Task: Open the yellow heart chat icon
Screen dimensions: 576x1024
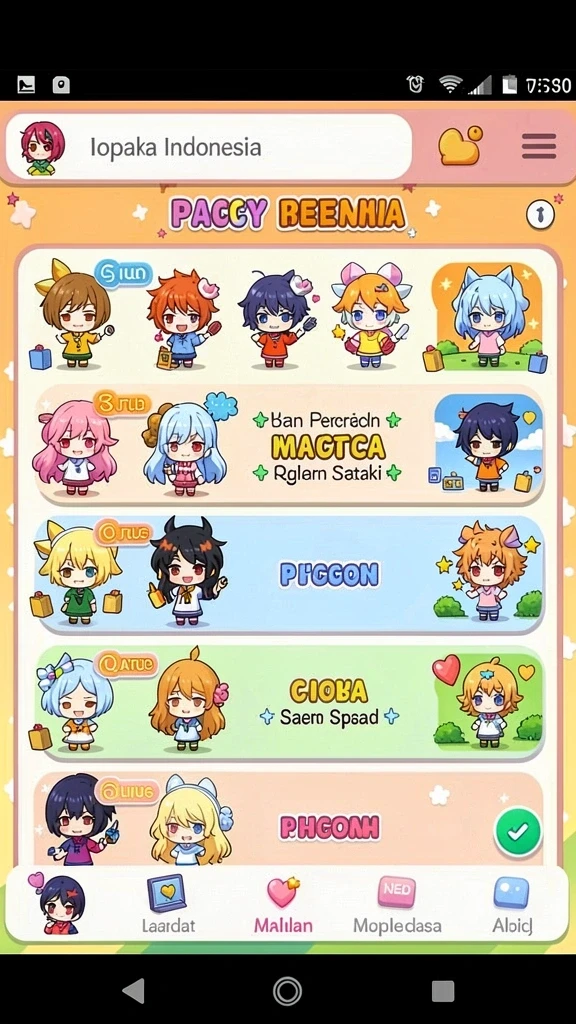Action: click(x=460, y=145)
